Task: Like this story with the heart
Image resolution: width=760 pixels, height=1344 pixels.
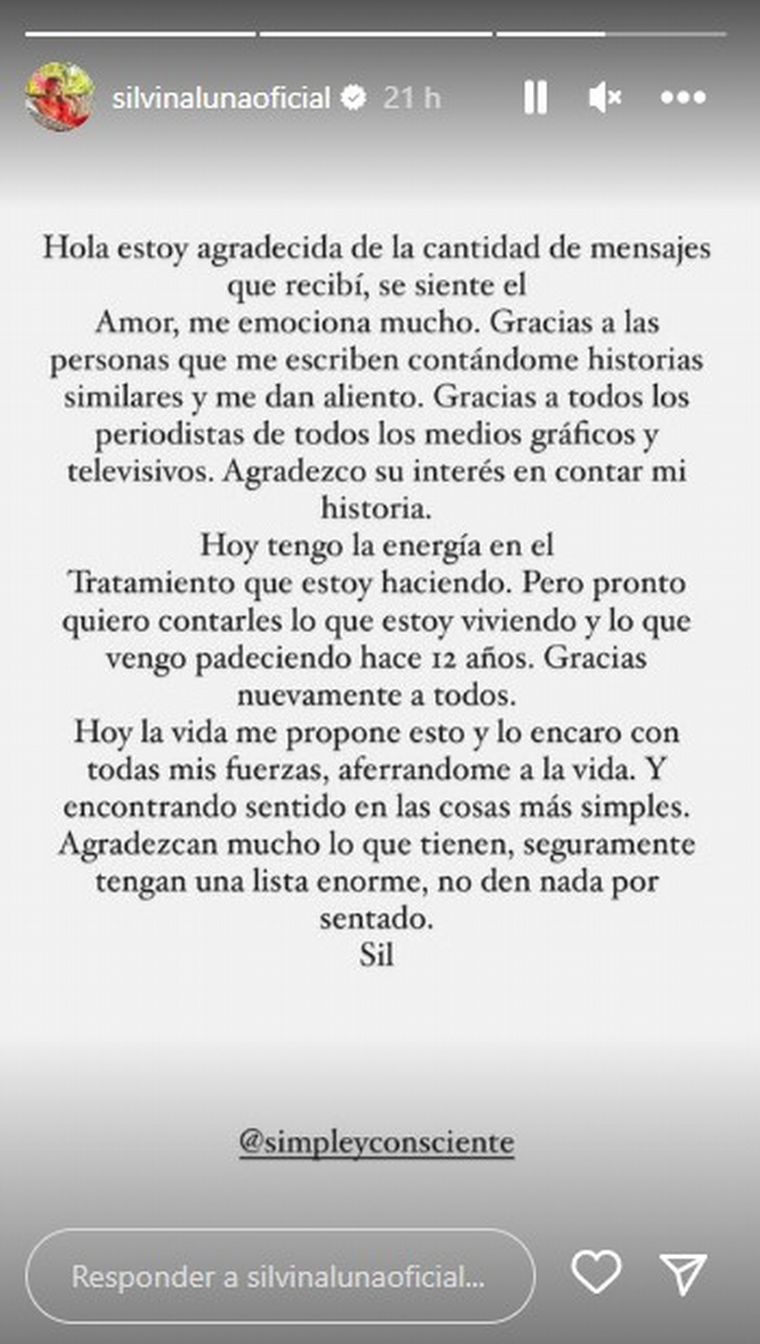Action: click(596, 1273)
